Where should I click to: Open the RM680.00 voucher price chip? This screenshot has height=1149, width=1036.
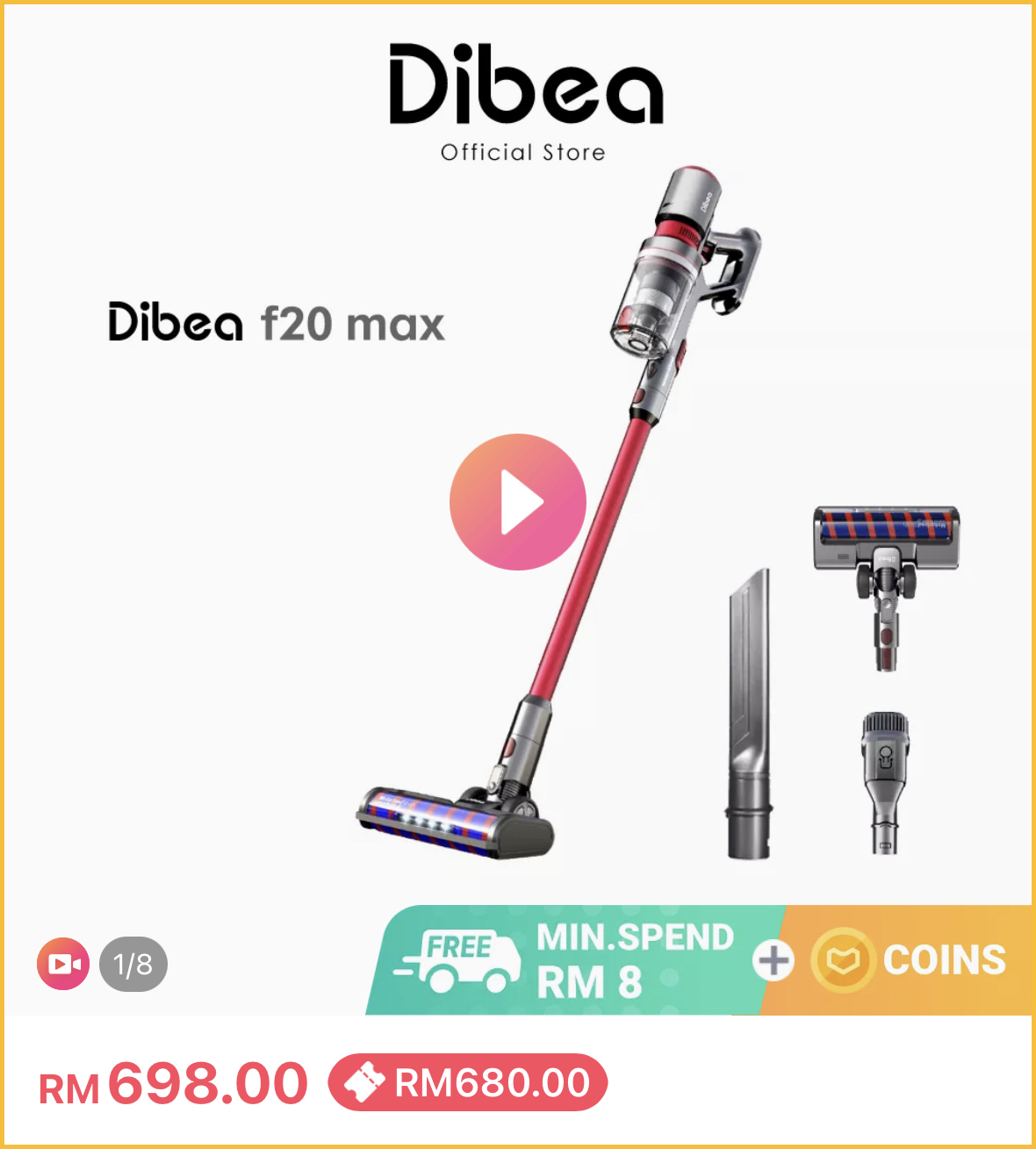point(468,1082)
